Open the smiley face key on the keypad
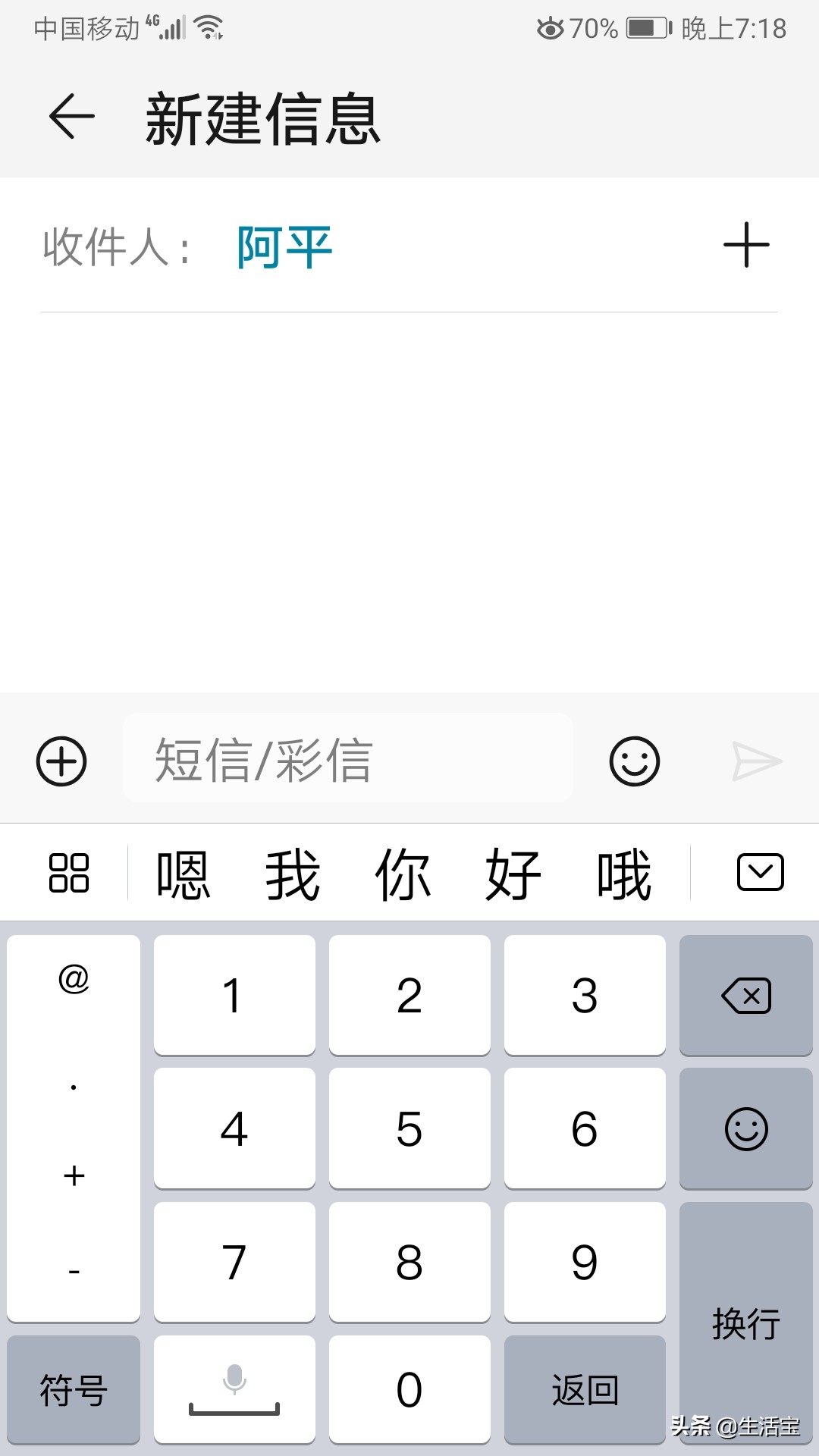819x1456 pixels. 745,1128
